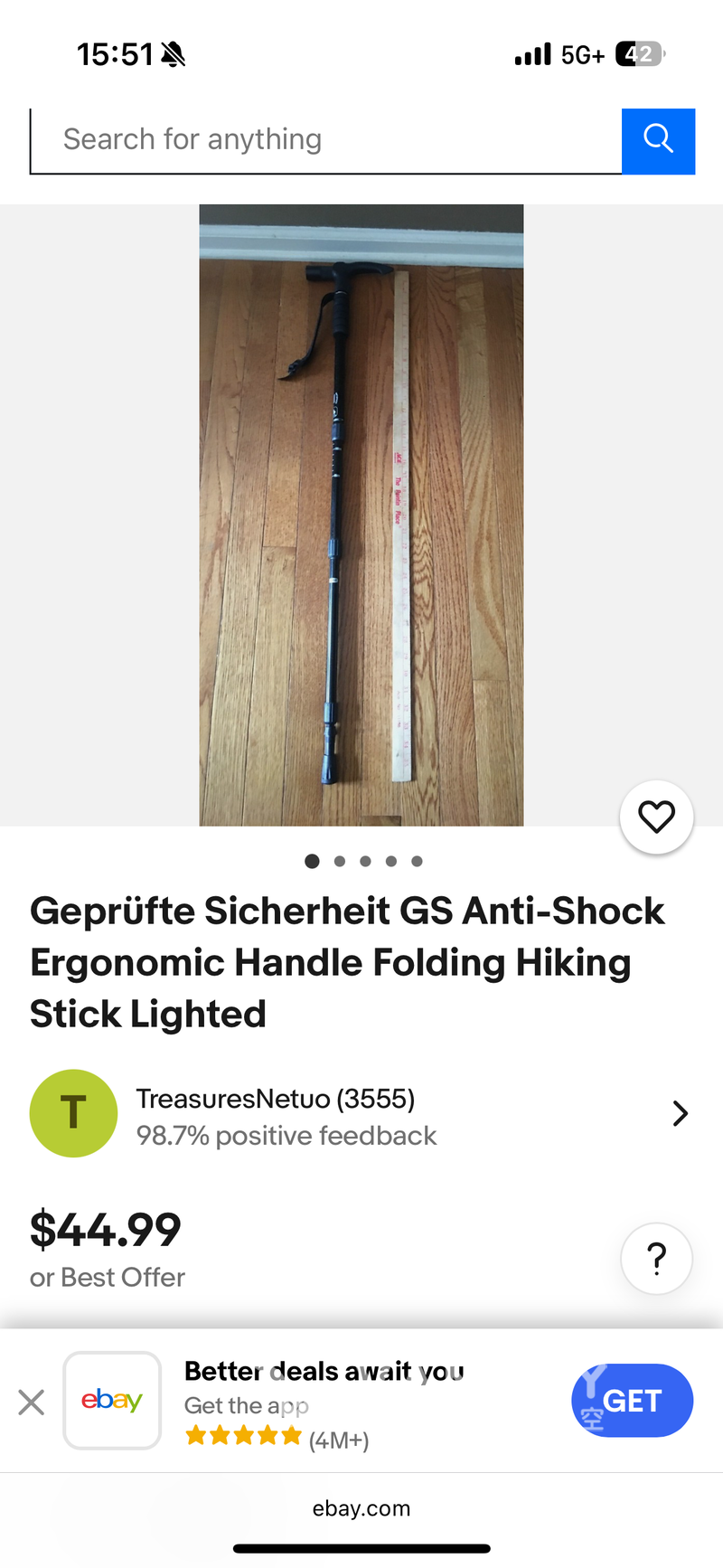Tap the 5G+ network indicator
The width and height of the screenshot is (723, 1568).
582,53
